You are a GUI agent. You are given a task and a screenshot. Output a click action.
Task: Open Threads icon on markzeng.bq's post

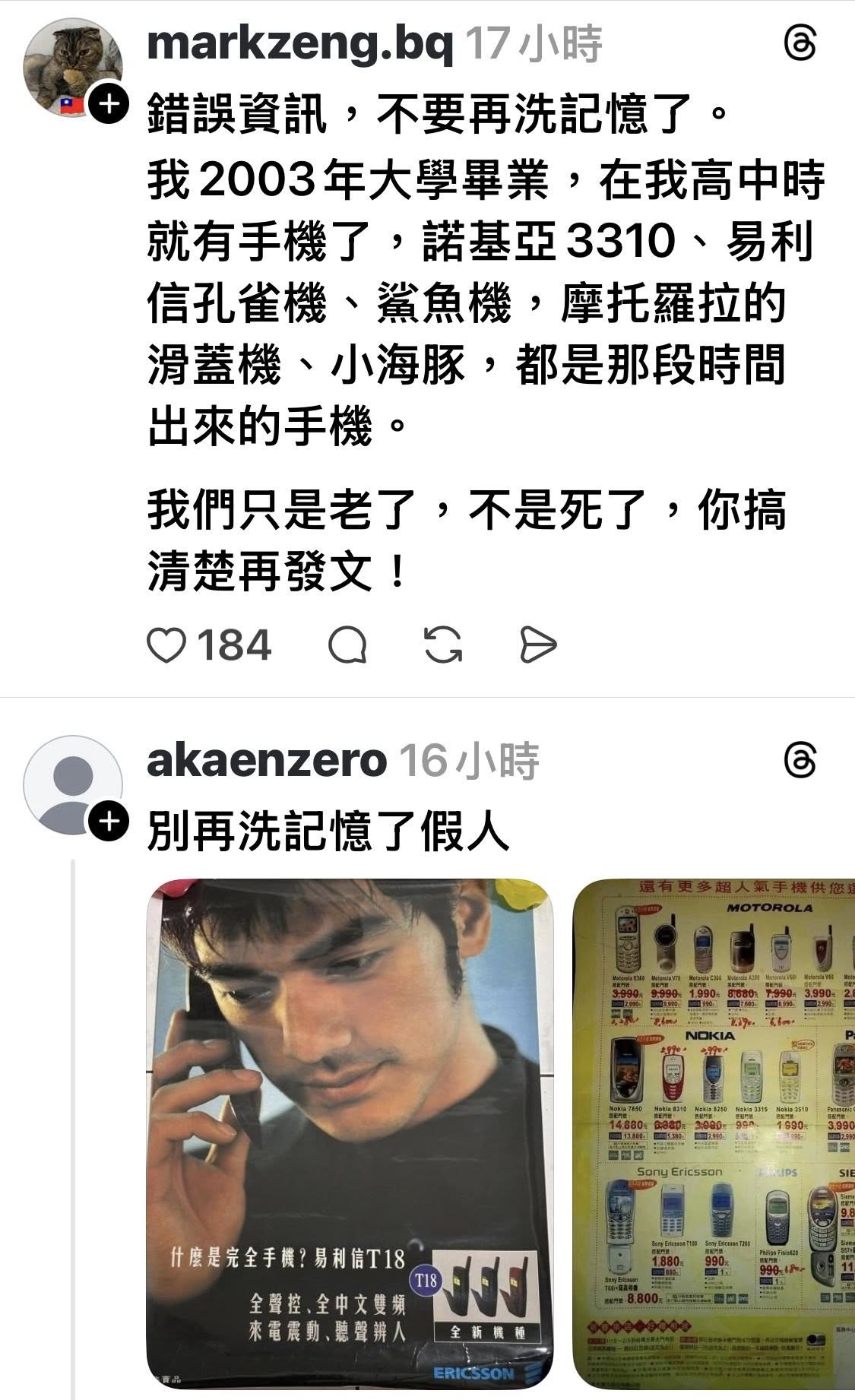(800, 44)
